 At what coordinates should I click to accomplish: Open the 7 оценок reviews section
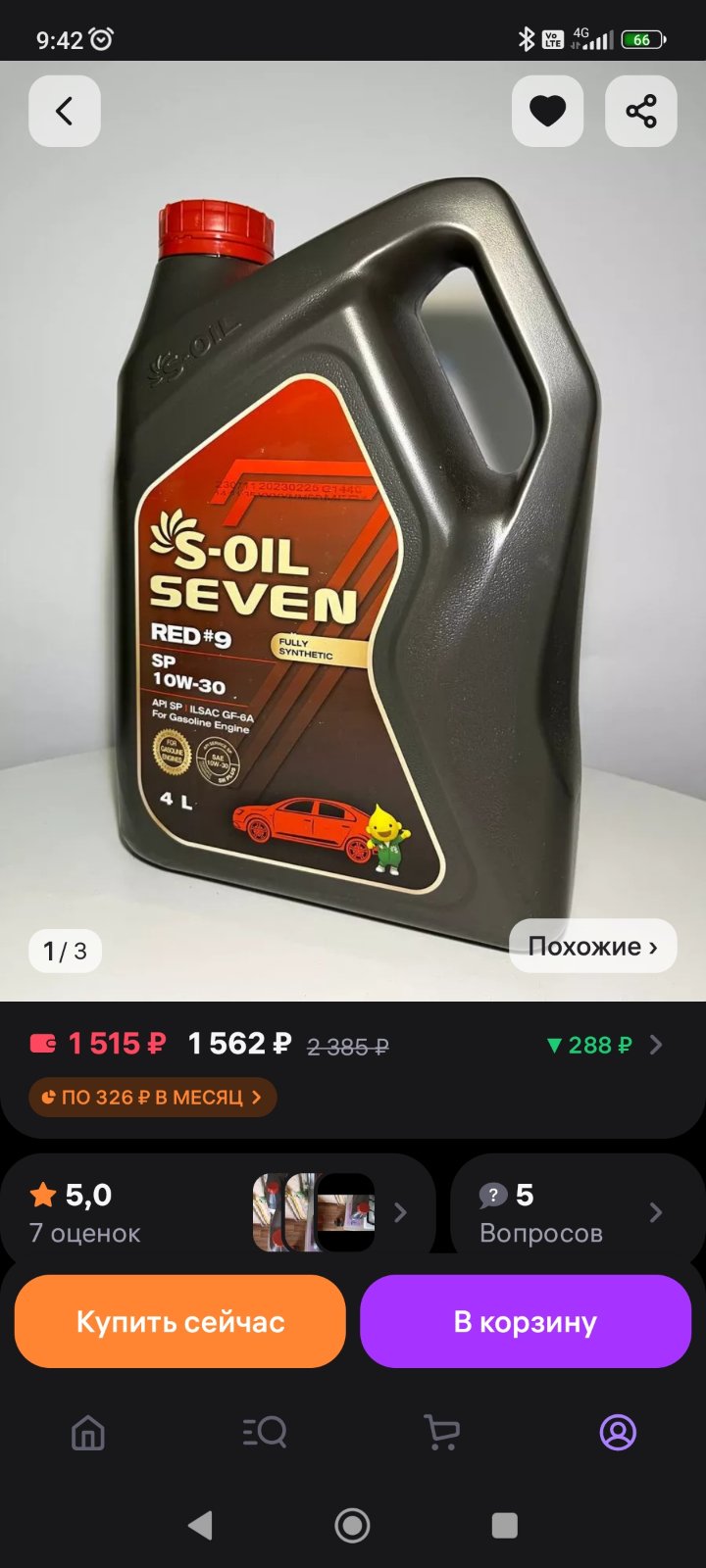tap(218, 1213)
